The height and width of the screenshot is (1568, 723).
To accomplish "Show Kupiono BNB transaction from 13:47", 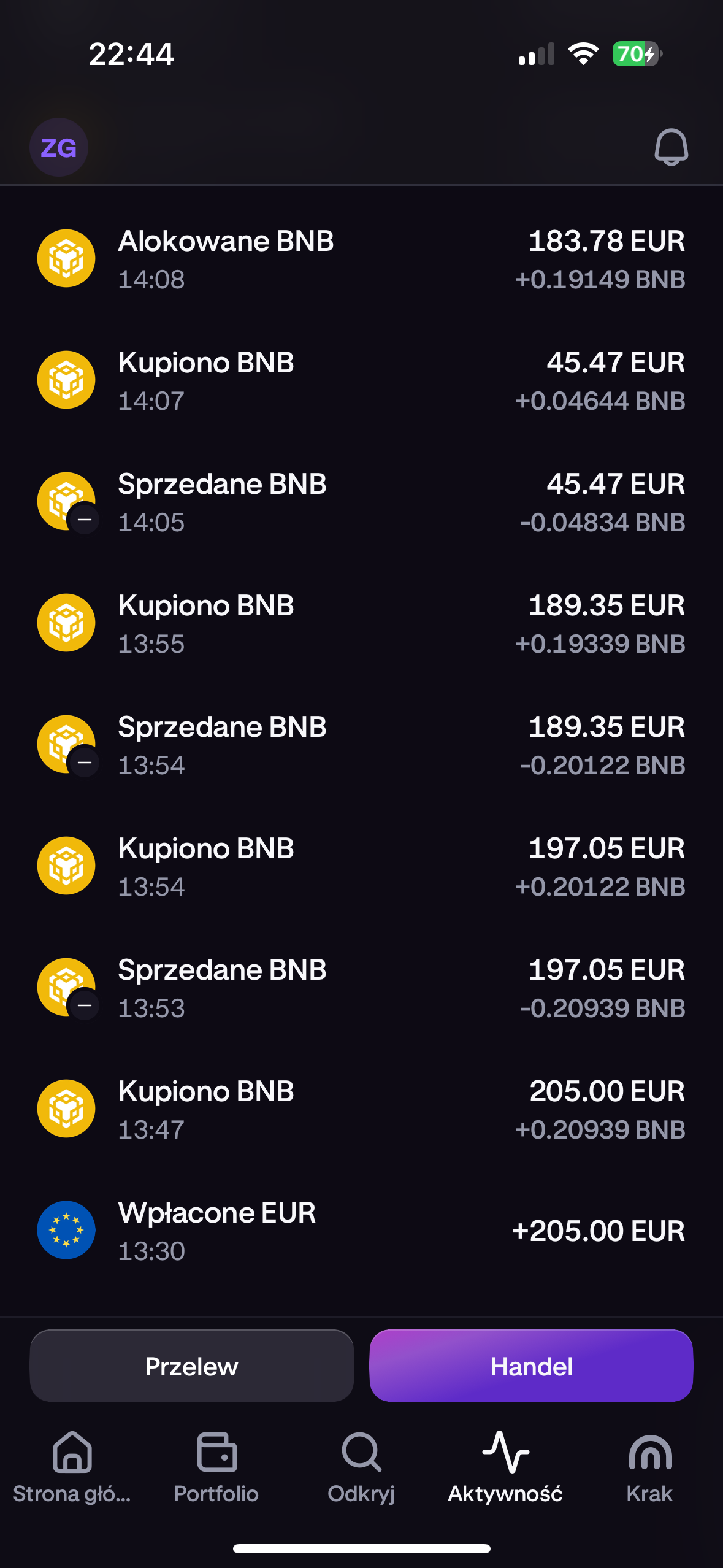I will [361, 1110].
